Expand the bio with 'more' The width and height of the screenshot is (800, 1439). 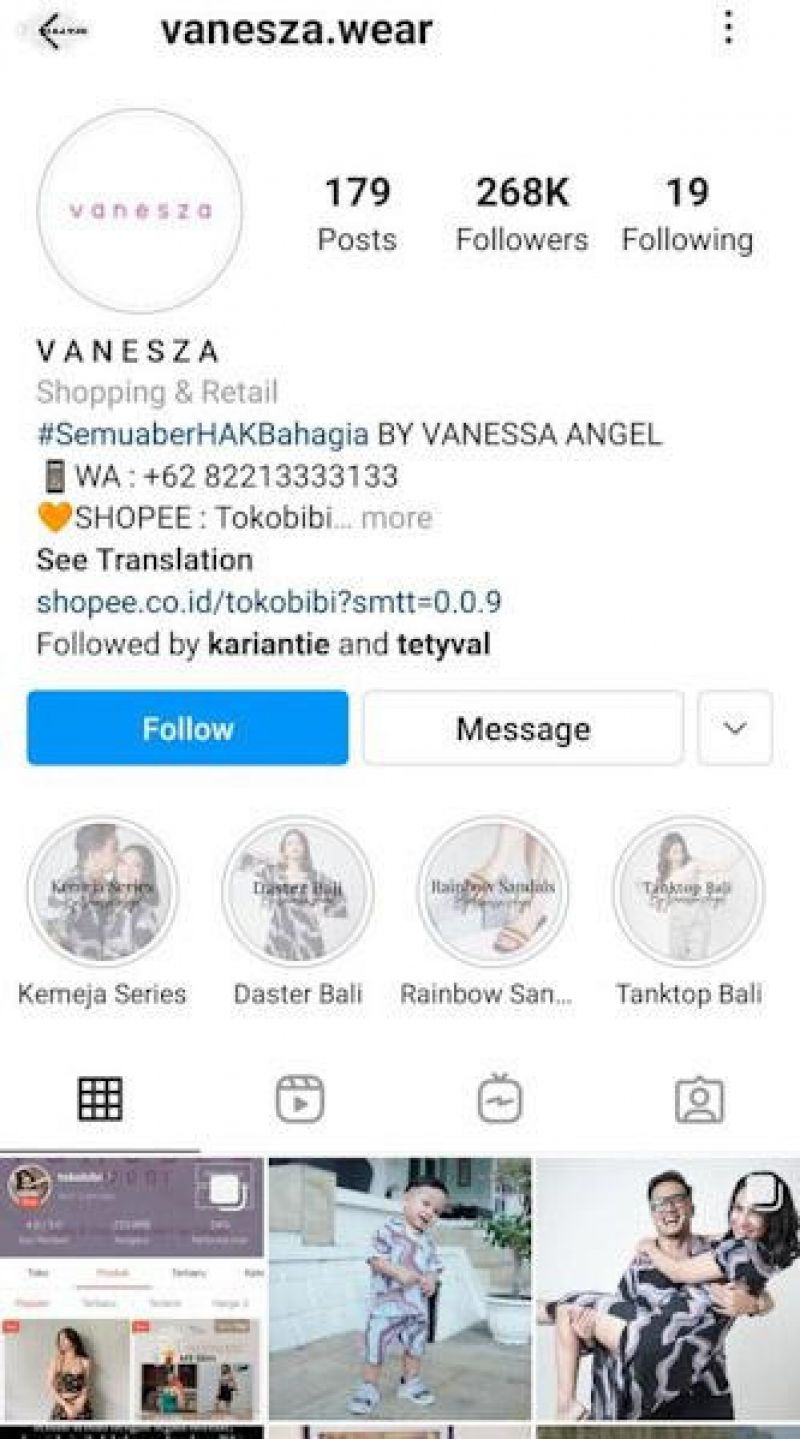click(x=397, y=518)
